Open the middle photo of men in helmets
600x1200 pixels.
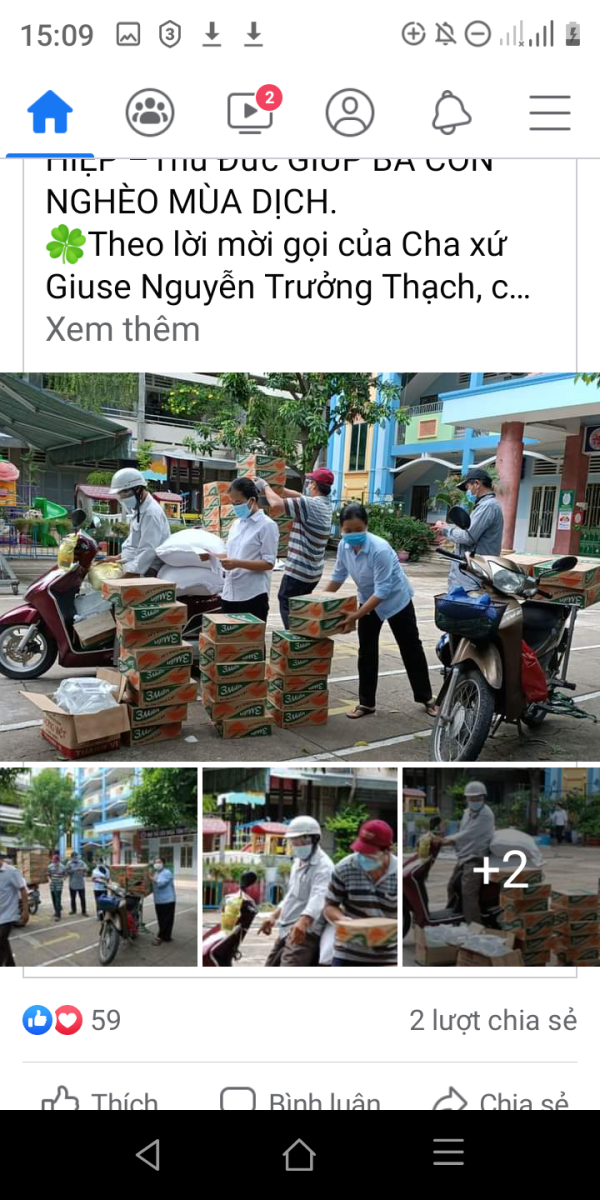pyautogui.click(x=300, y=867)
